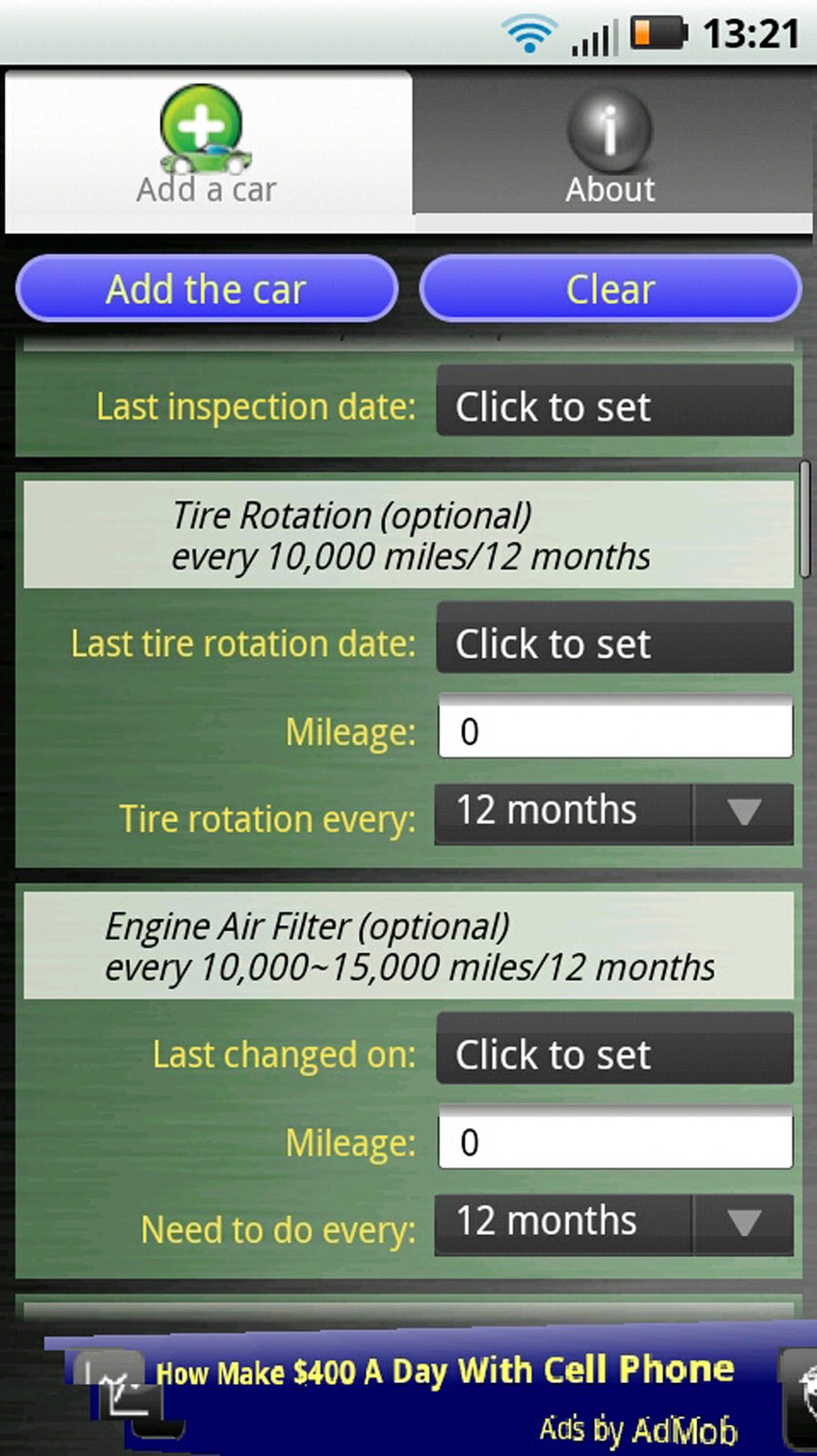Switch to the About tab
Image resolution: width=817 pixels, height=1456 pixels.
pyautogui.click(x=611, y=146)
